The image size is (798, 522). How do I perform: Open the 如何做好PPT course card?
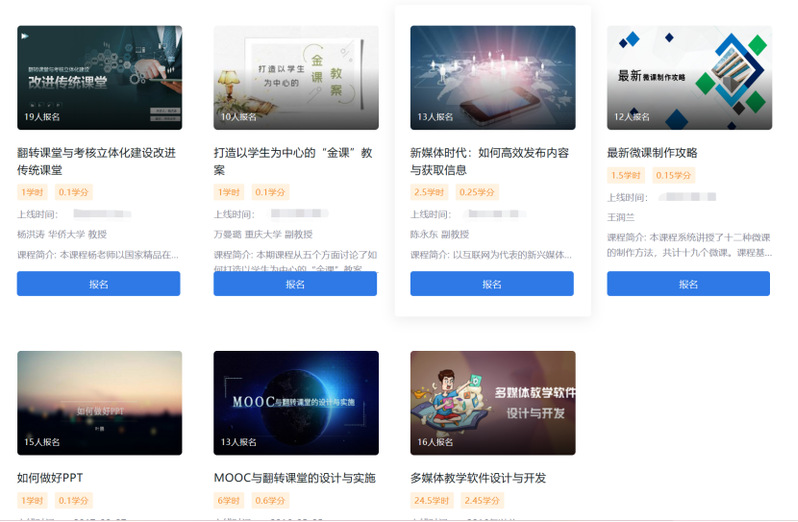[99, 403]
